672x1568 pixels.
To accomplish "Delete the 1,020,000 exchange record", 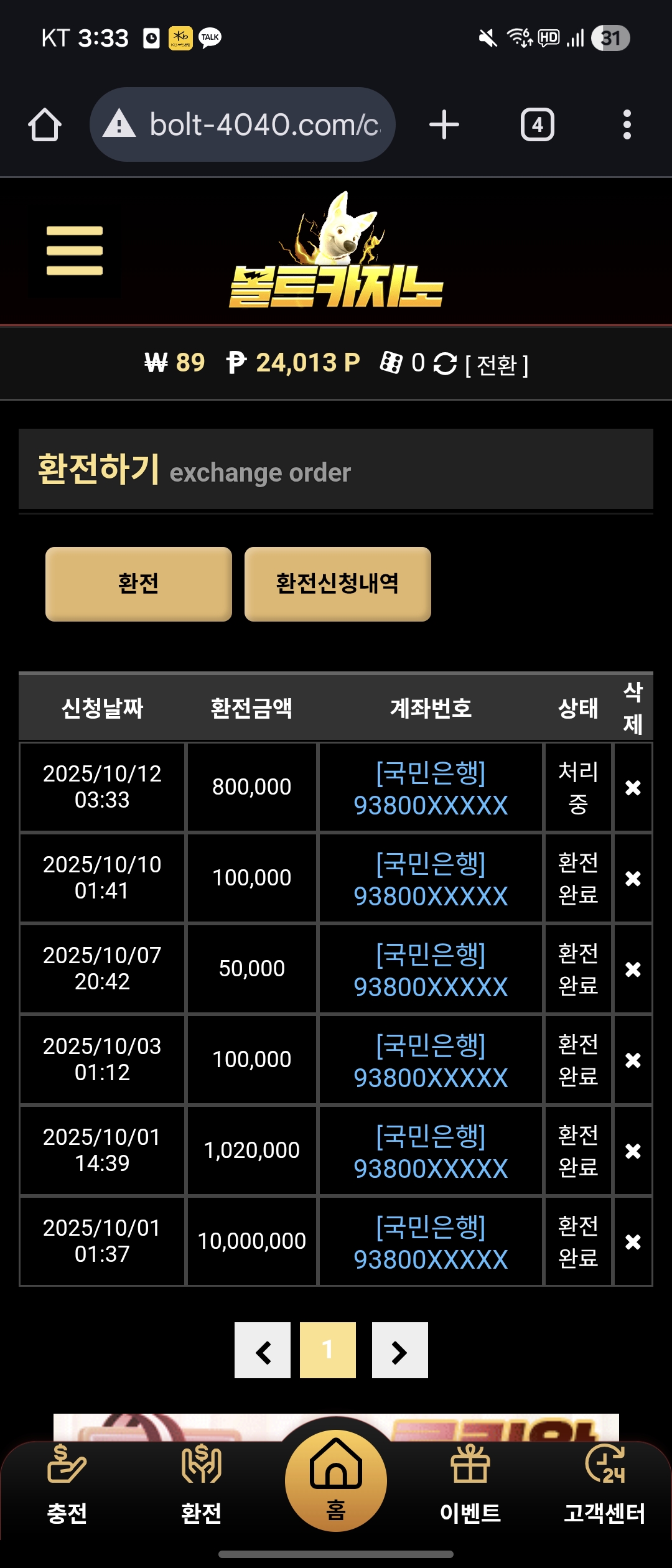I will click(x=633, y=1151).
